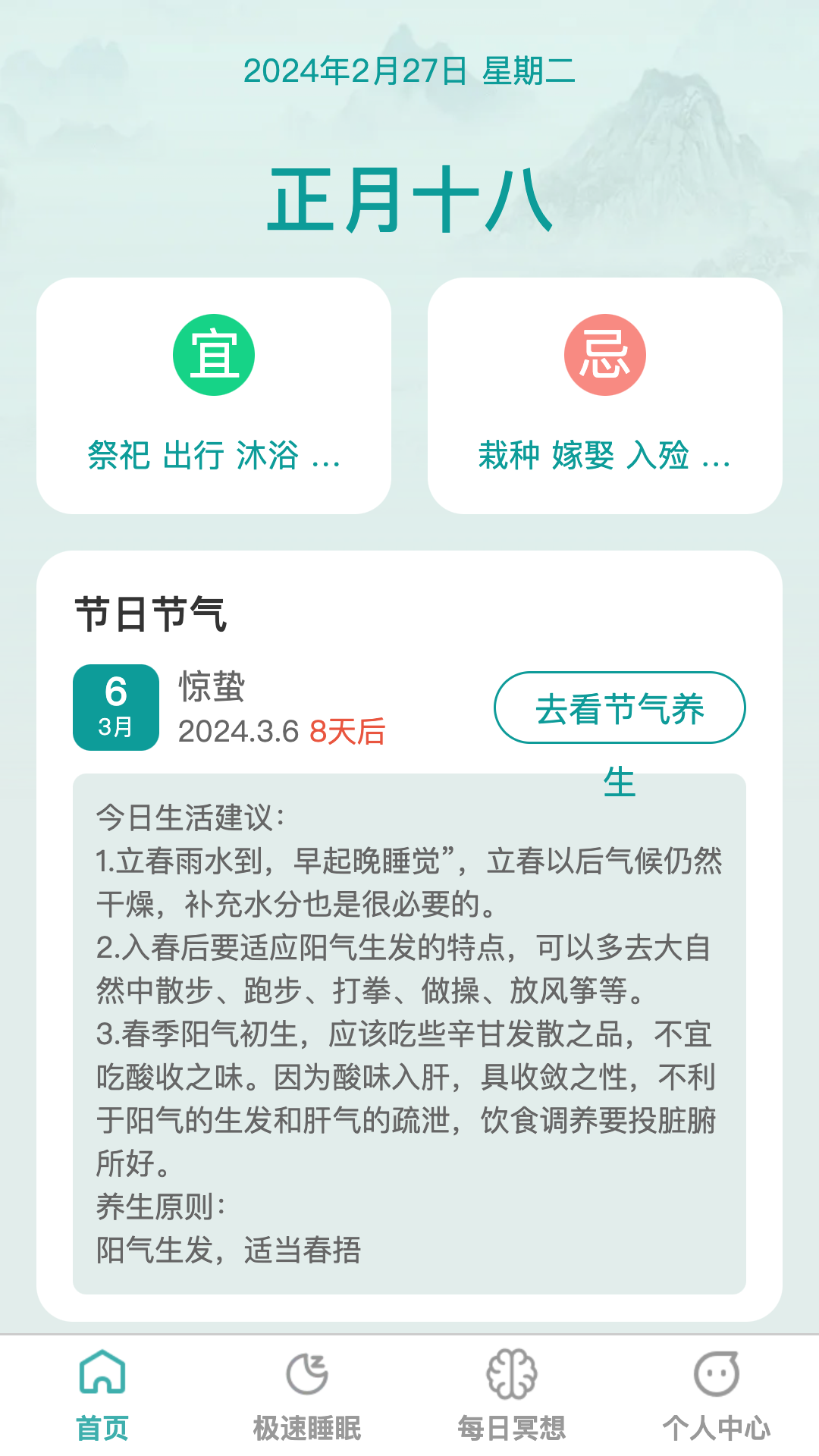Image resolution: width=819 pixels, height=1456 pixels.
Task: Click the red 忌 circle icon
Action: (604, 356)
